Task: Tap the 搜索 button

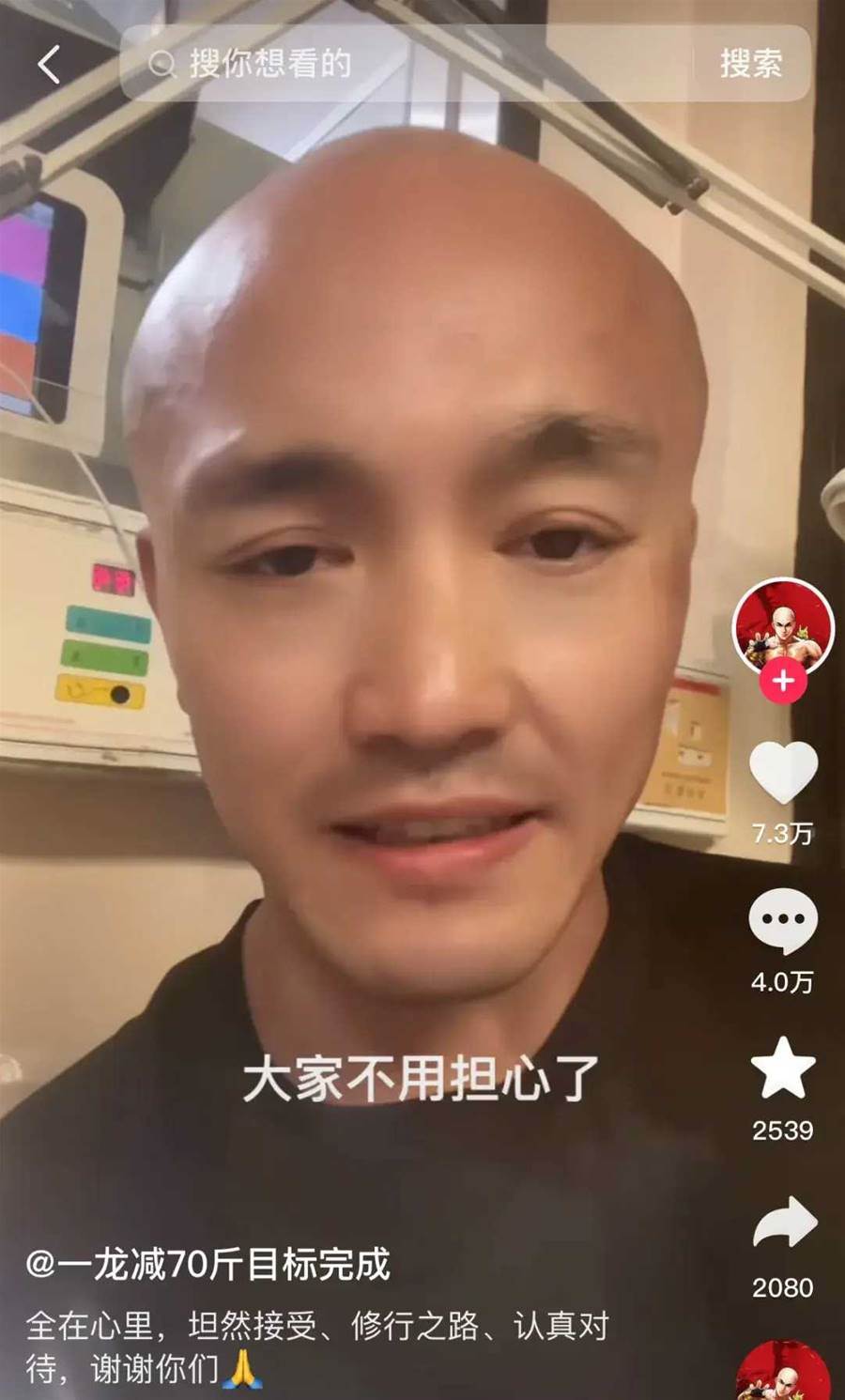Action: pyautogui.click(x=751, y=64)
